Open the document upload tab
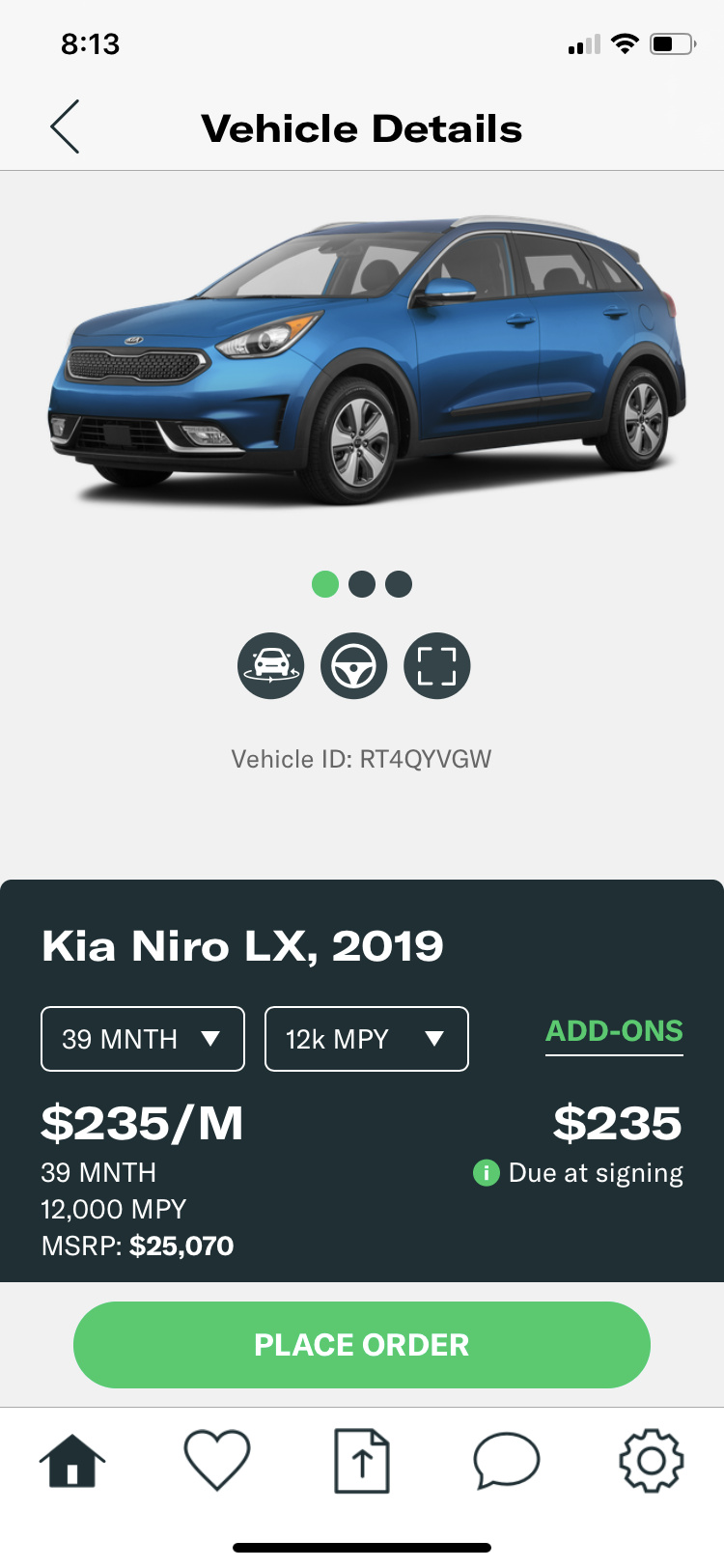724x1568 pixels. coord(362,1461)
